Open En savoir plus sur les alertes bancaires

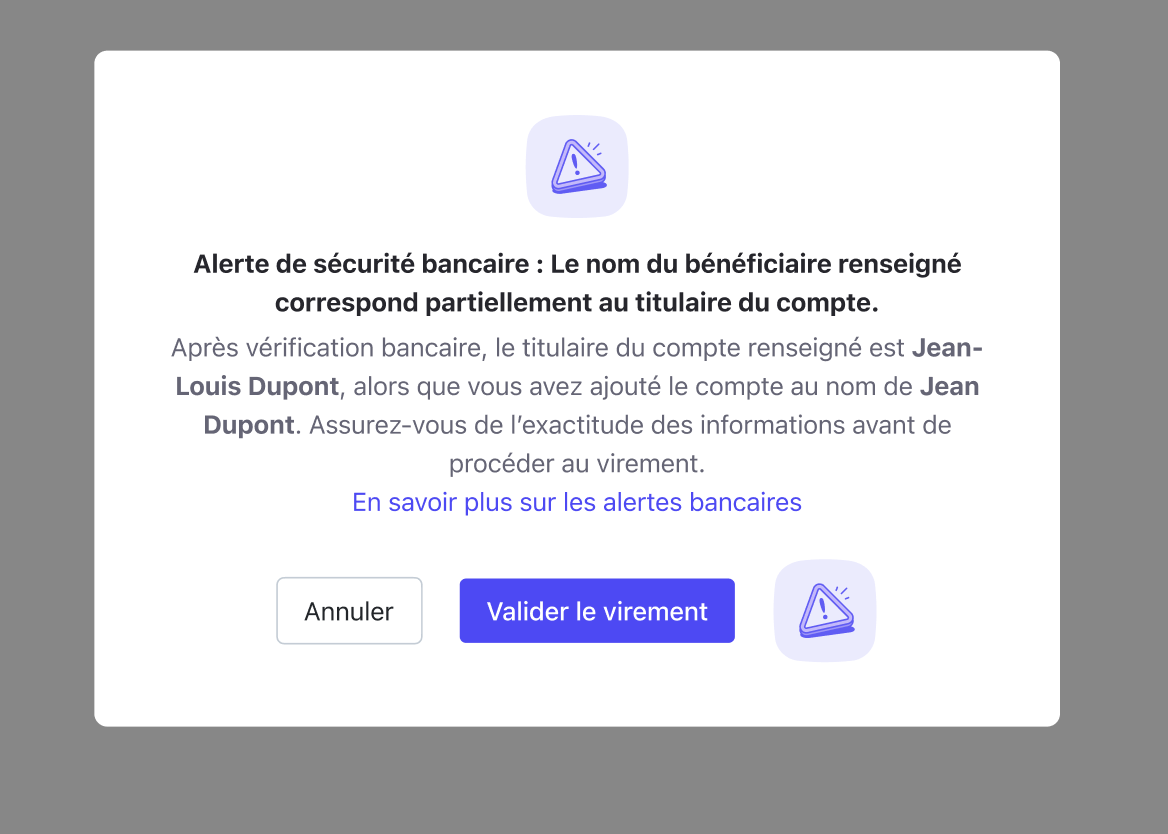click(x=577, y=502)
